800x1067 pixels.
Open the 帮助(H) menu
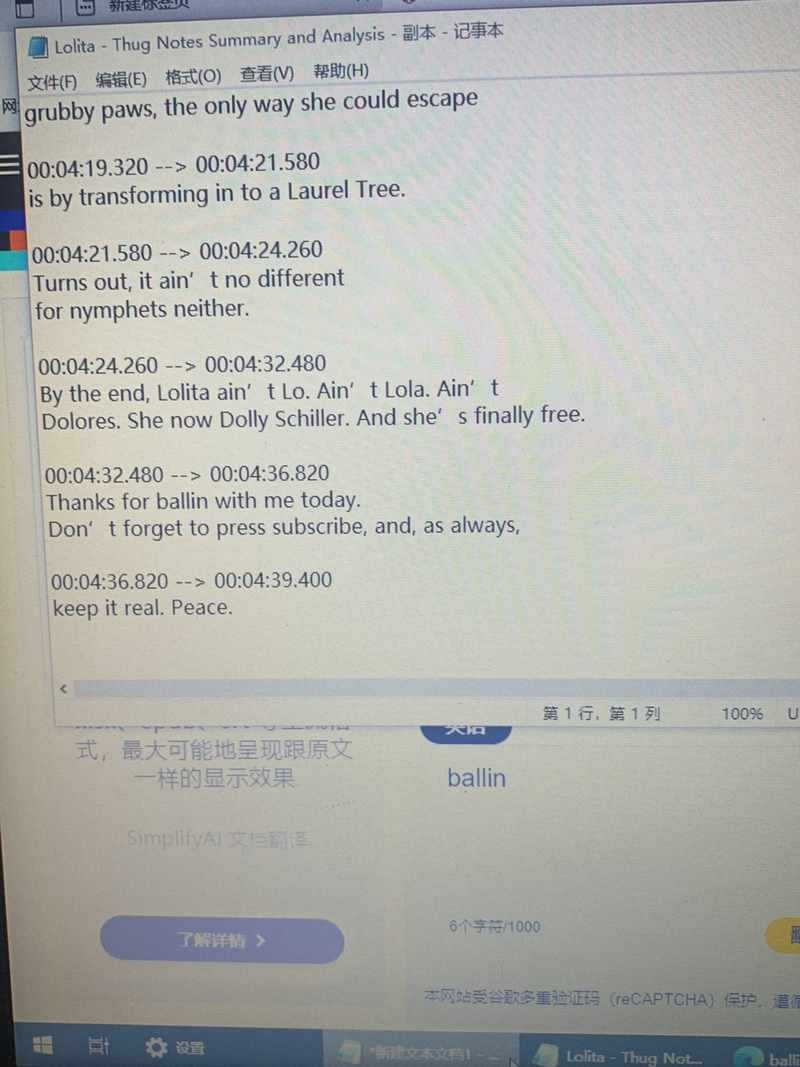341,71
